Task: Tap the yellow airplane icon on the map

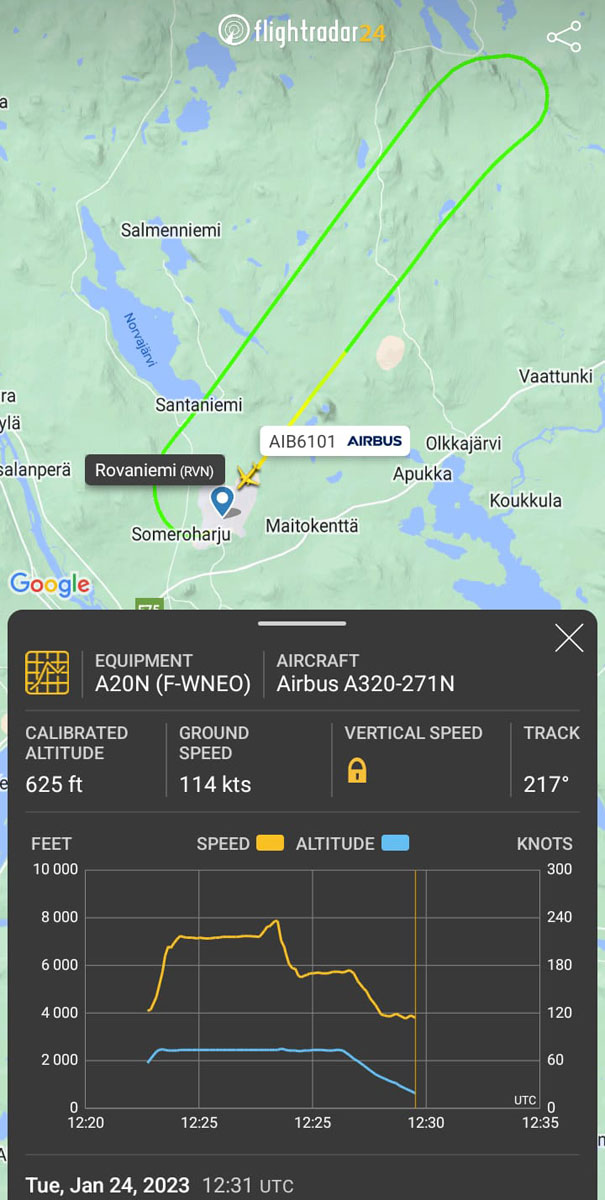Action: click(x=247, y=474)
